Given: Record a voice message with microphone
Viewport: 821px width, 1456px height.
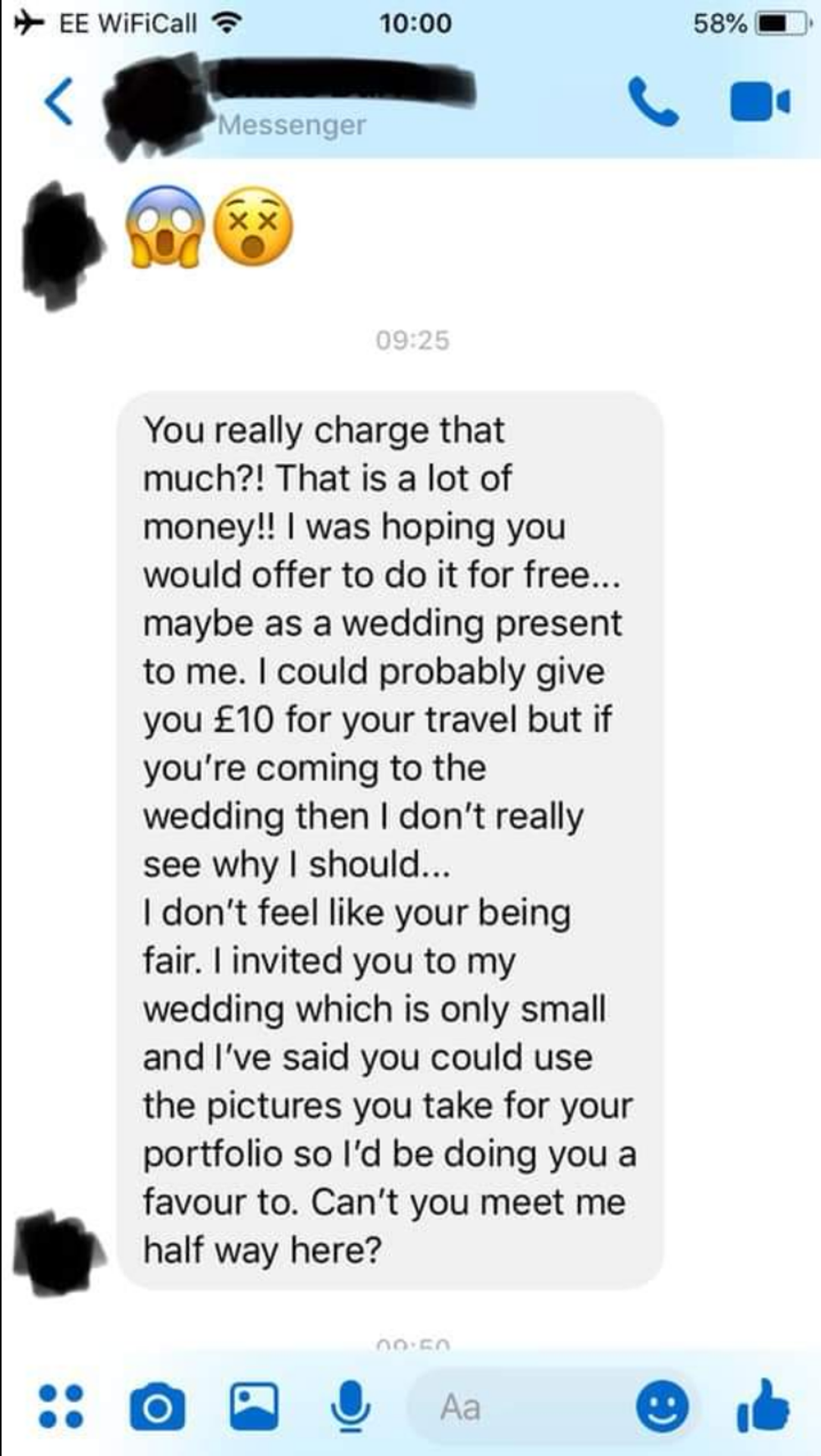Looking at the screenshot, I should tap(350, 1406).
